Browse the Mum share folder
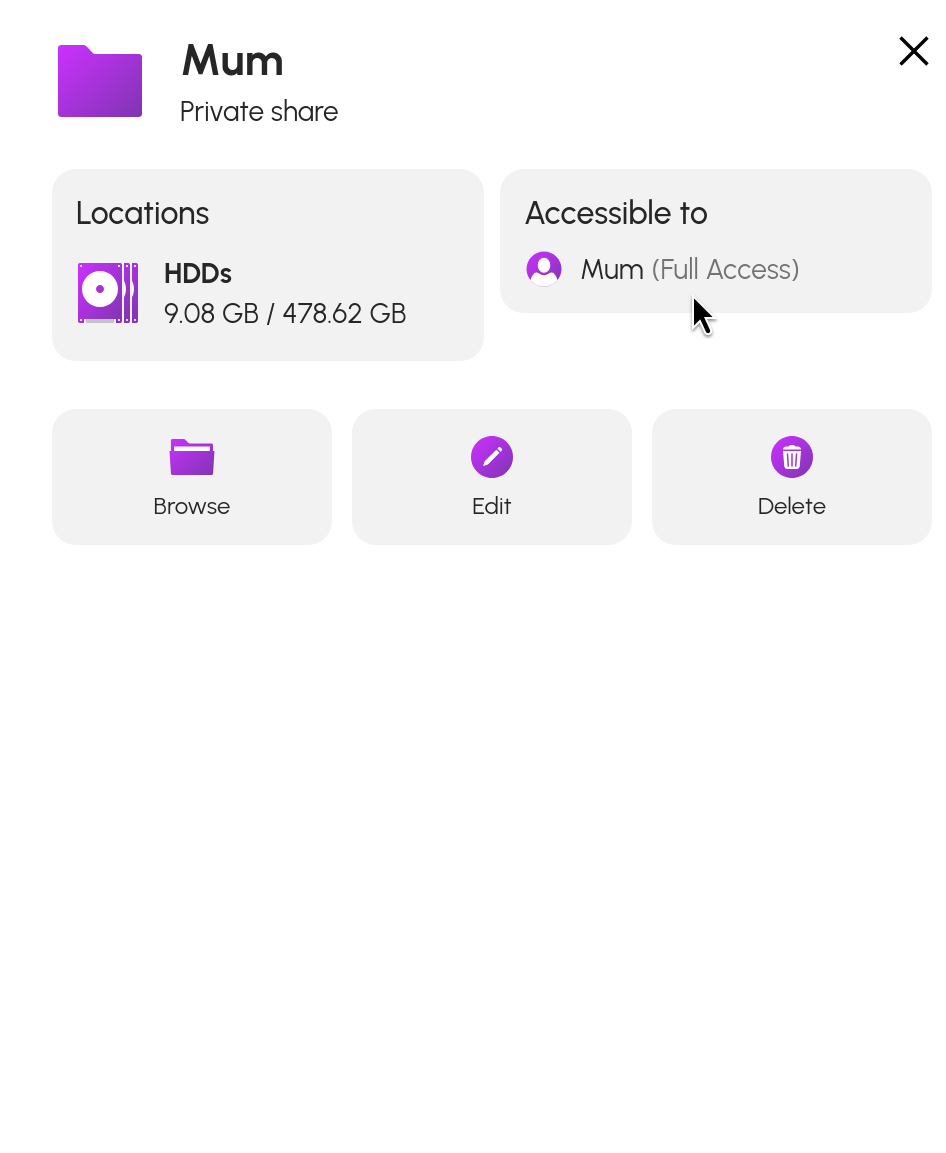 [192, 476]
